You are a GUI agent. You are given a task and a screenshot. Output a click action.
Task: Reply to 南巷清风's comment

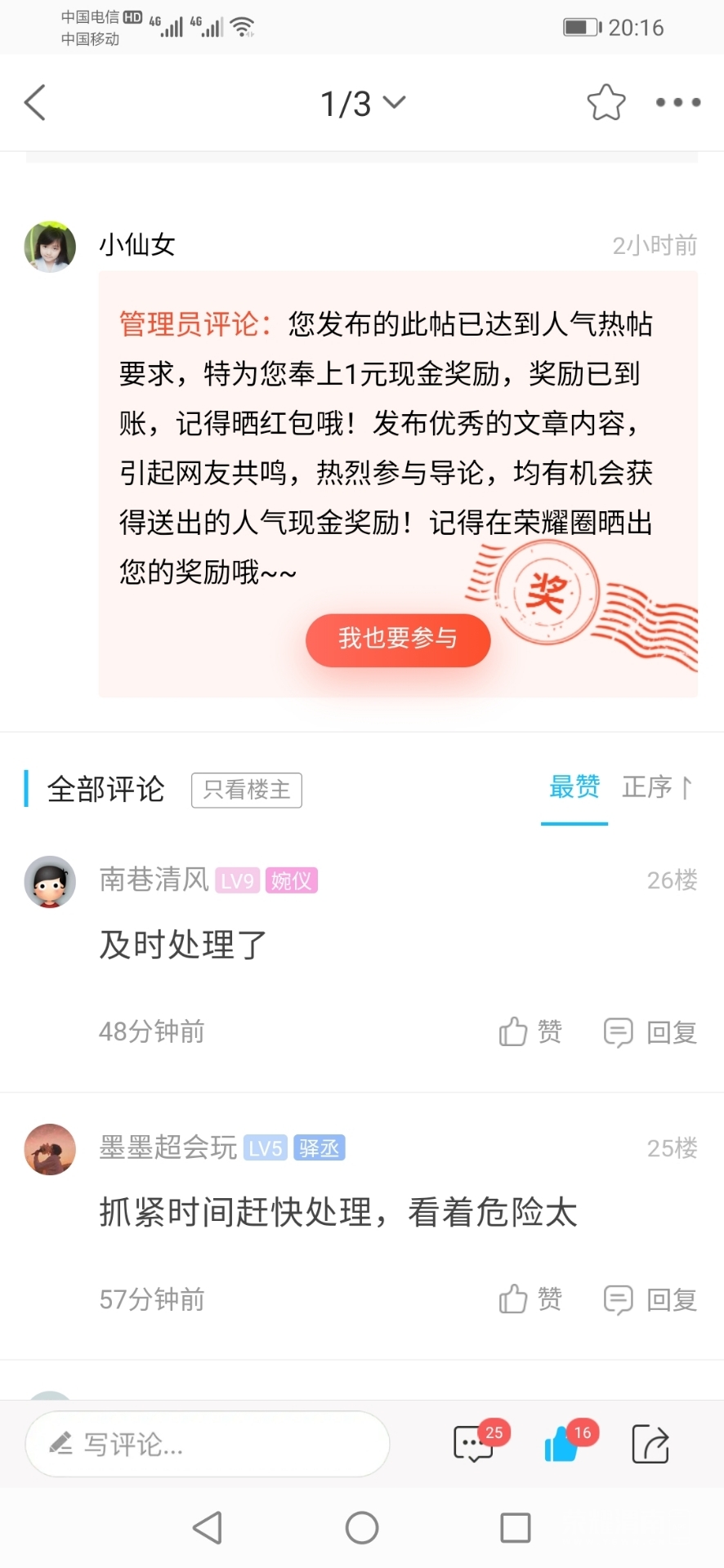point(650,1032)
